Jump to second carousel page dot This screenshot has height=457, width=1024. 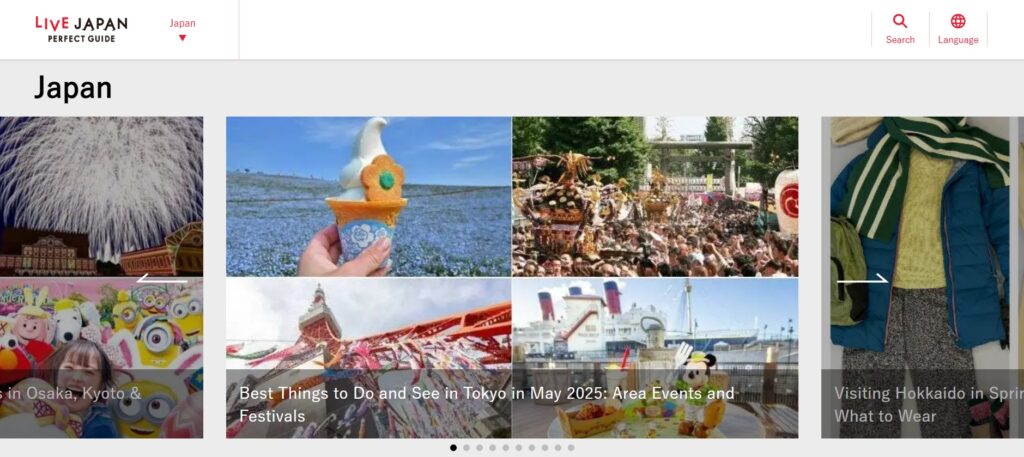tap(466, 448)
